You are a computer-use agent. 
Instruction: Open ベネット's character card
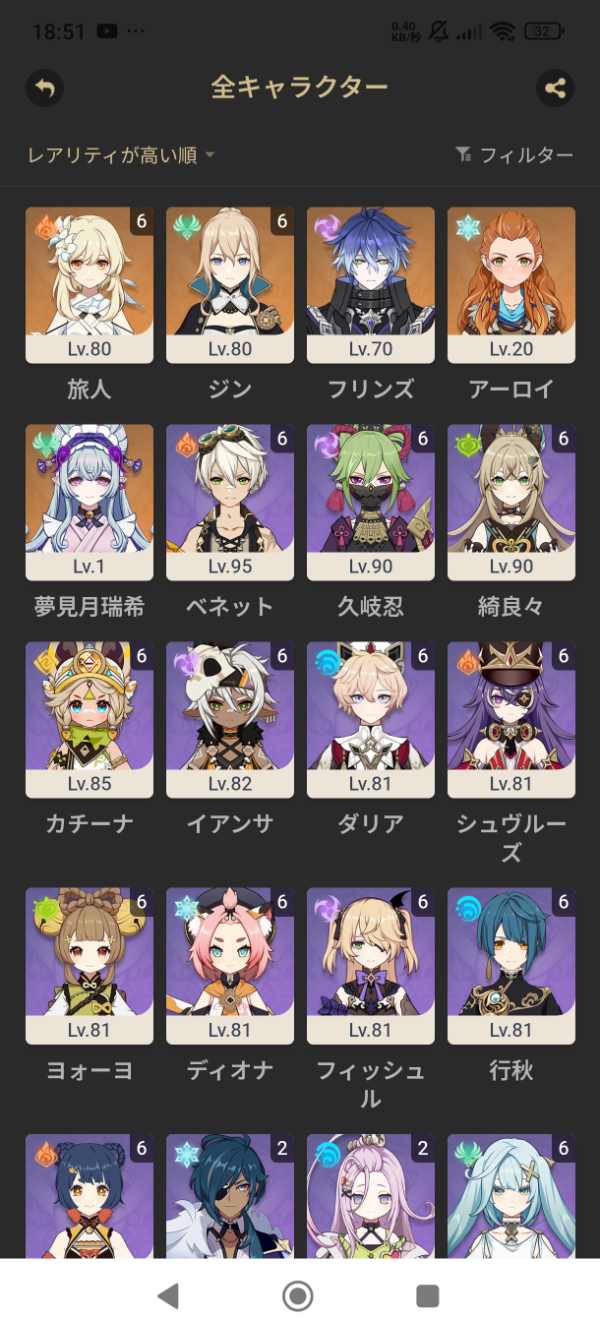(x=230, y=502)
